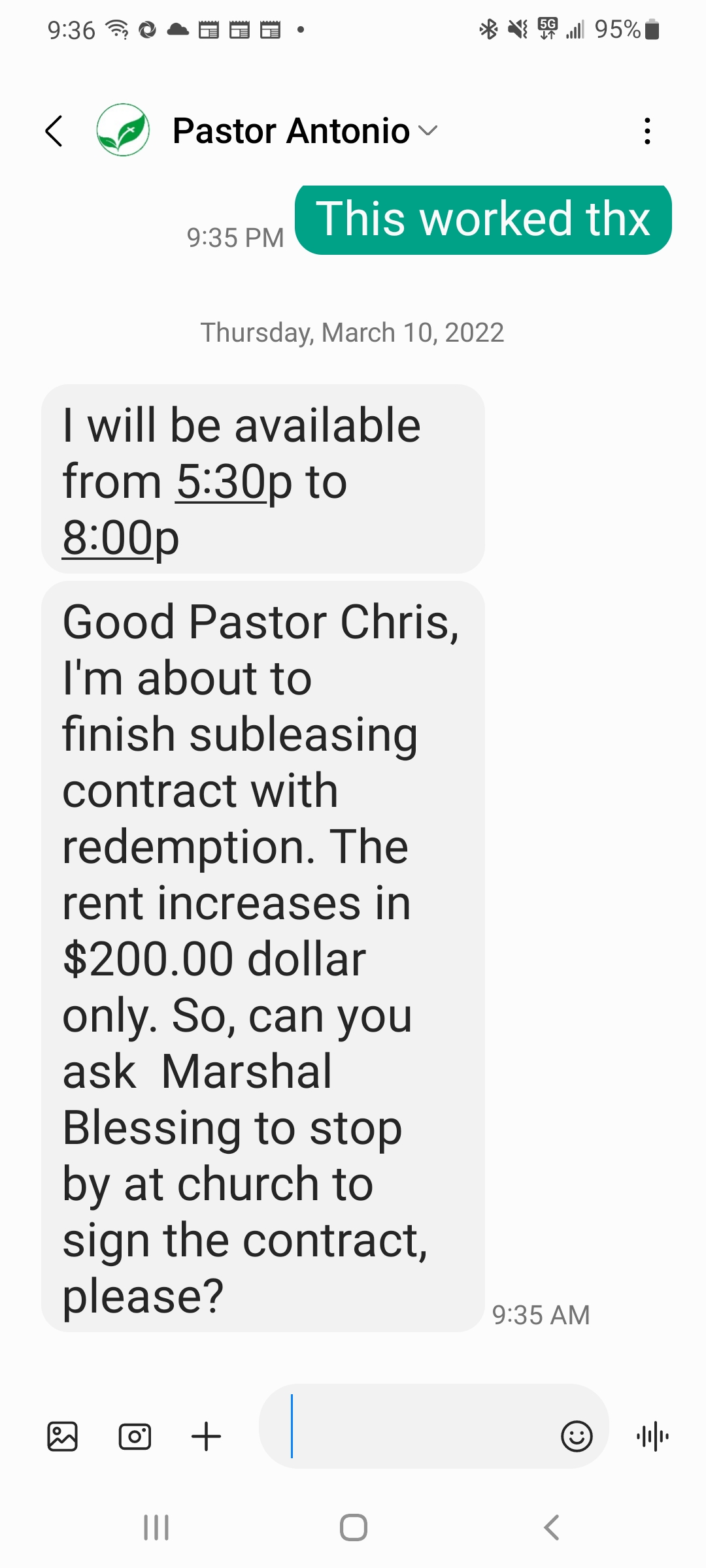Open the plus attachment options
Screen dimensions: 706x1568
[x=206, y=1437]
